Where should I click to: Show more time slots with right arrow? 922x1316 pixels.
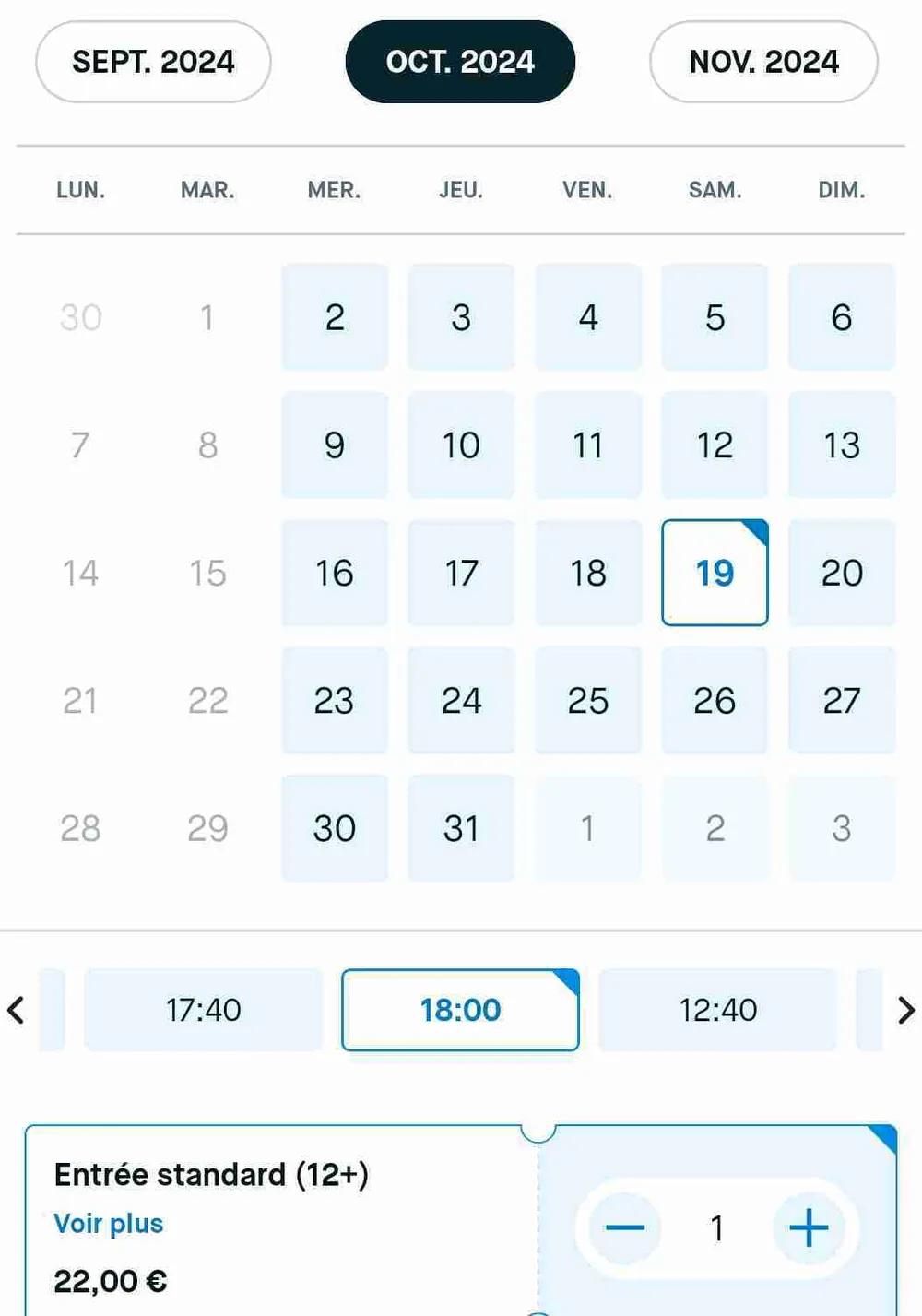coord(905,1010)
